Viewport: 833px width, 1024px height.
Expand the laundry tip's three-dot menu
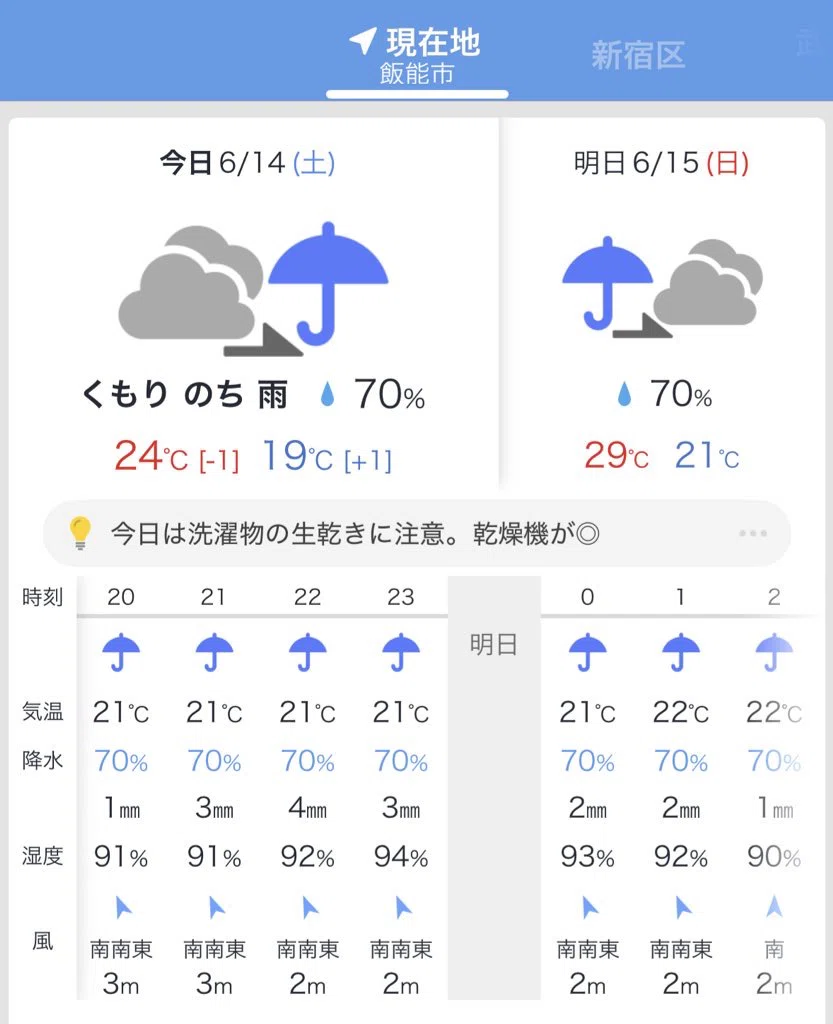click(x=753, y=534)
